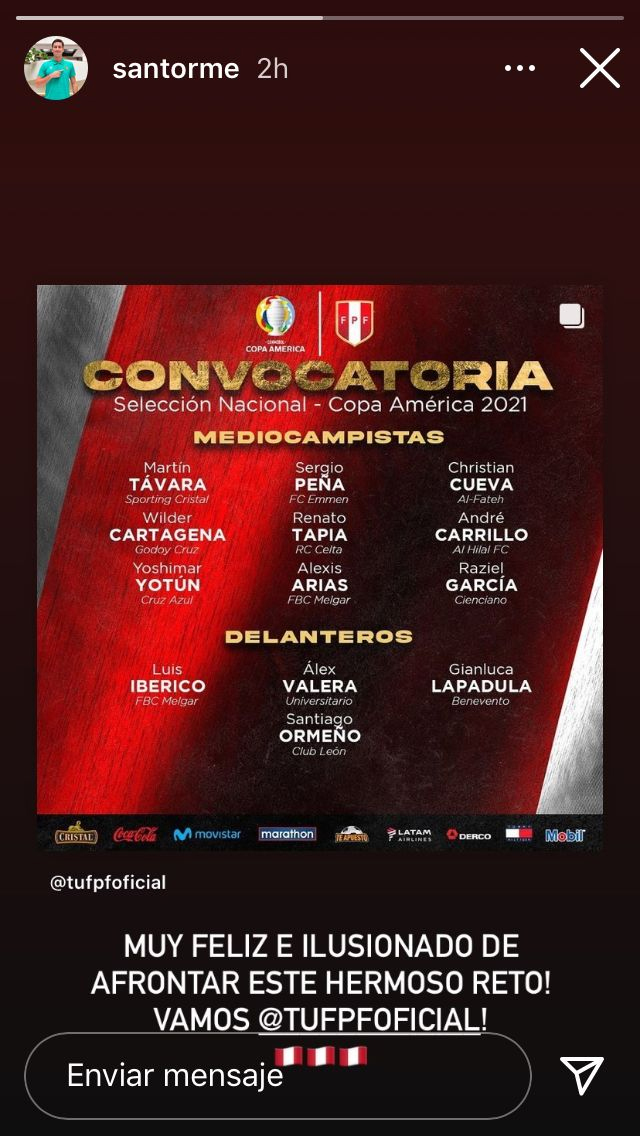The height and width of the screenshot is (1136, 640).
Task: Share this story via paper plane icon
Action: [x=582, y=1075]
